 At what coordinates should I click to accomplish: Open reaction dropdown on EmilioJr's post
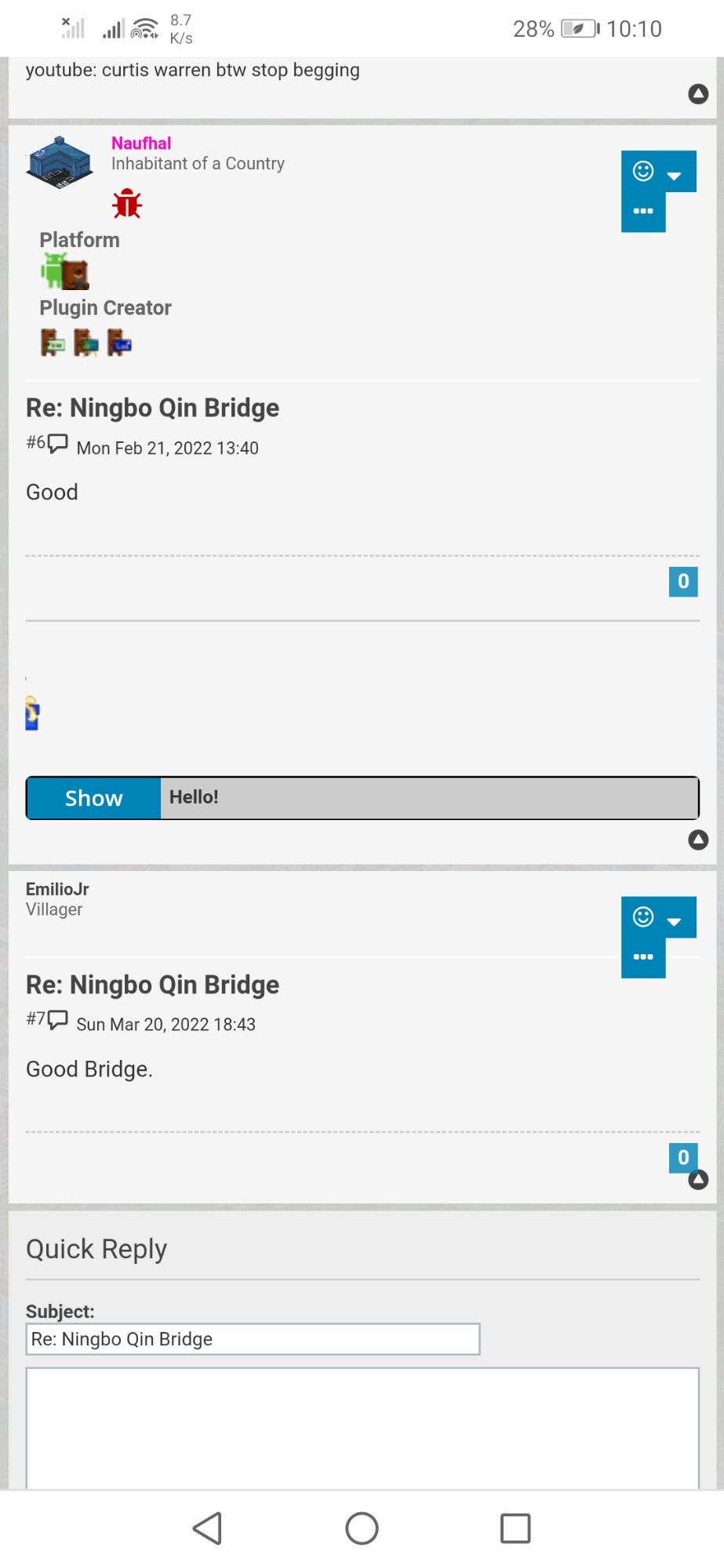[658, 917]
